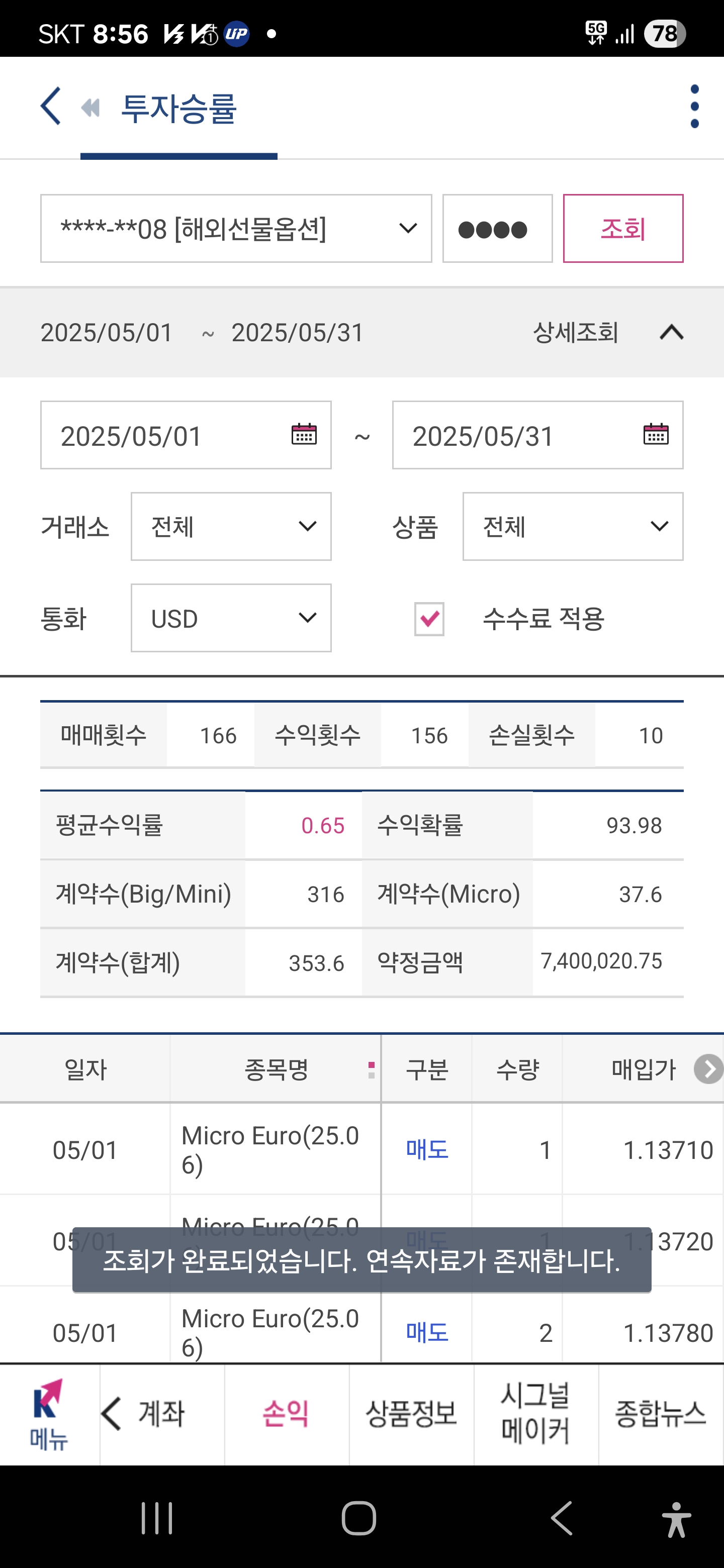724x1568 pixels.
Task: Switch to the 시그널 메이커 tab
Action: [x=536, y=1415]
